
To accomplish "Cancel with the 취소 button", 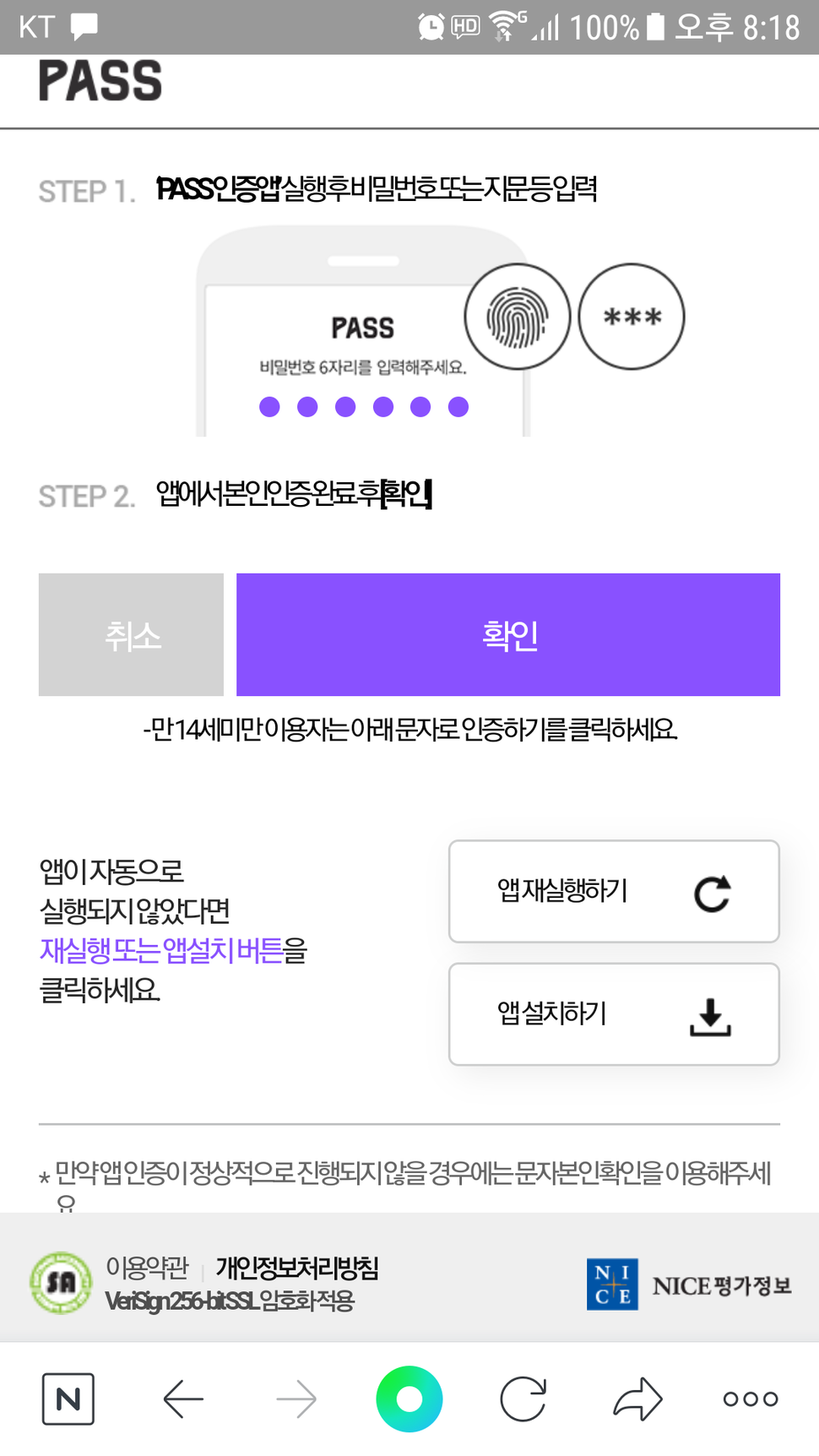I will coord(131,634).
